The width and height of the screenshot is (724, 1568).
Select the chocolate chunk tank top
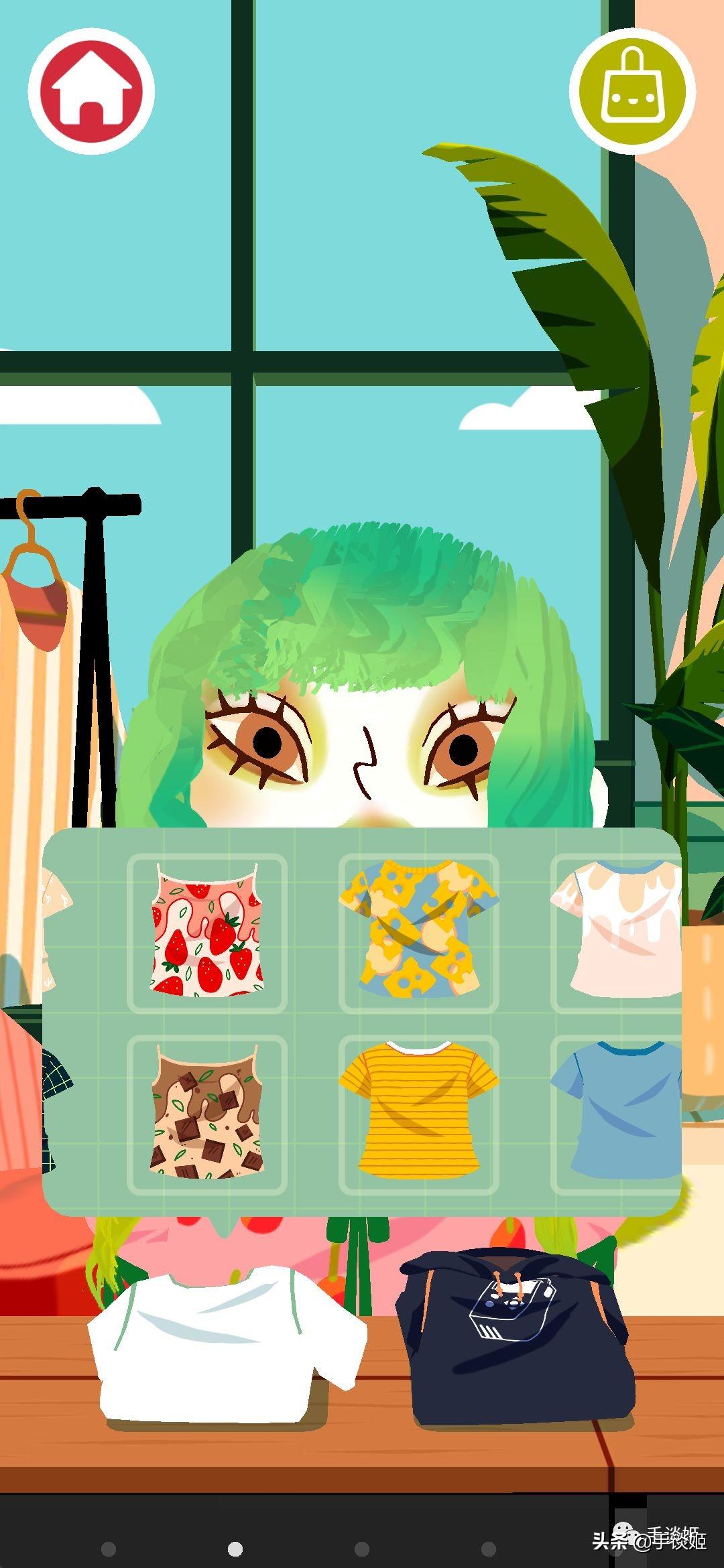tap(207, 1114)
